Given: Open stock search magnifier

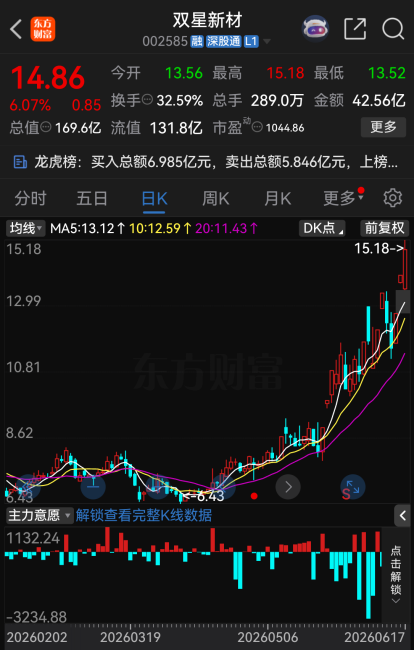Looking at the screenshot, I should [392, 29].
